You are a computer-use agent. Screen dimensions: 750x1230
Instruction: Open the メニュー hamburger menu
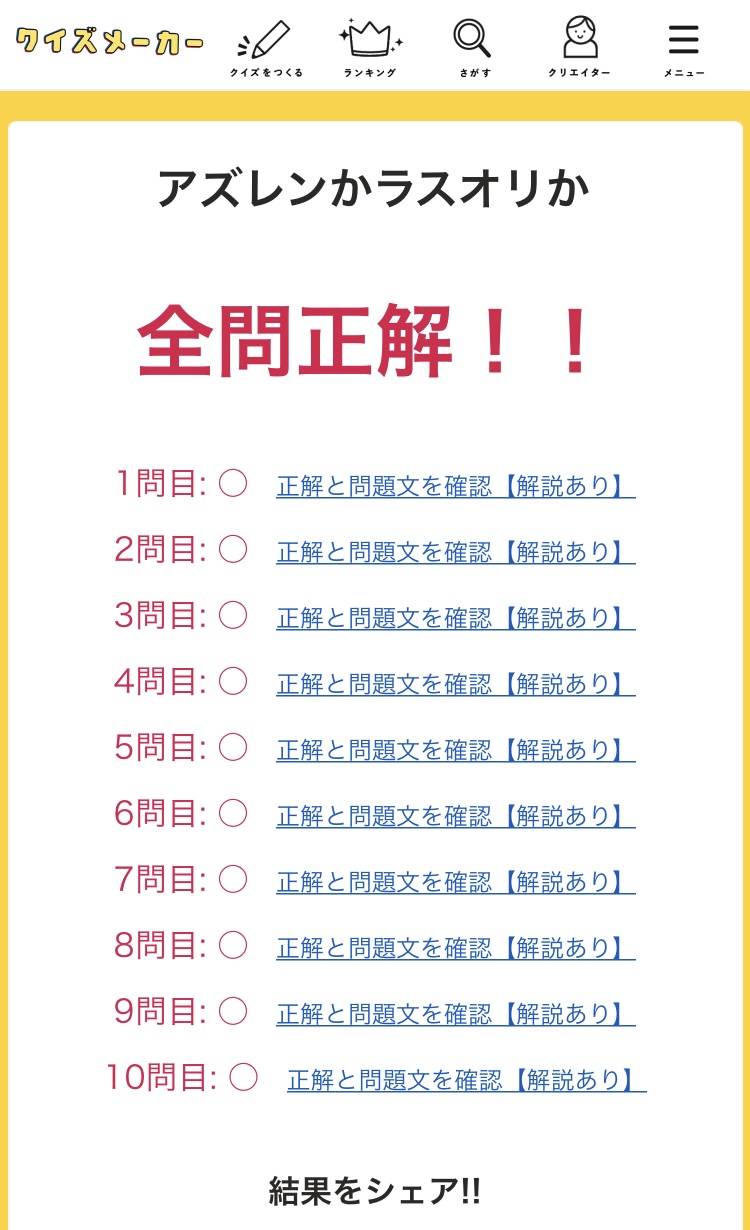tap(684, 48)
